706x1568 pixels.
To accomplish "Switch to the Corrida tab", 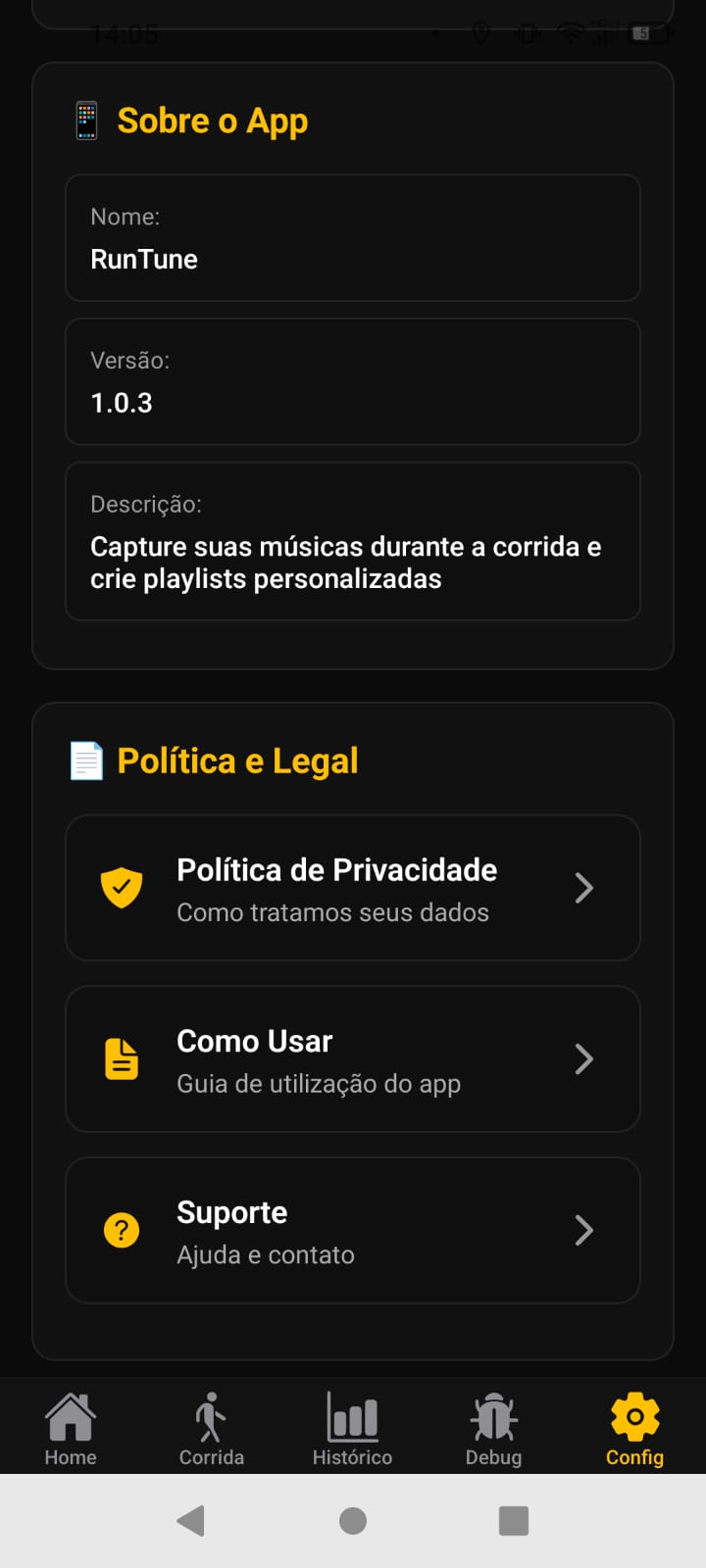I will [x=211, y=1426].
